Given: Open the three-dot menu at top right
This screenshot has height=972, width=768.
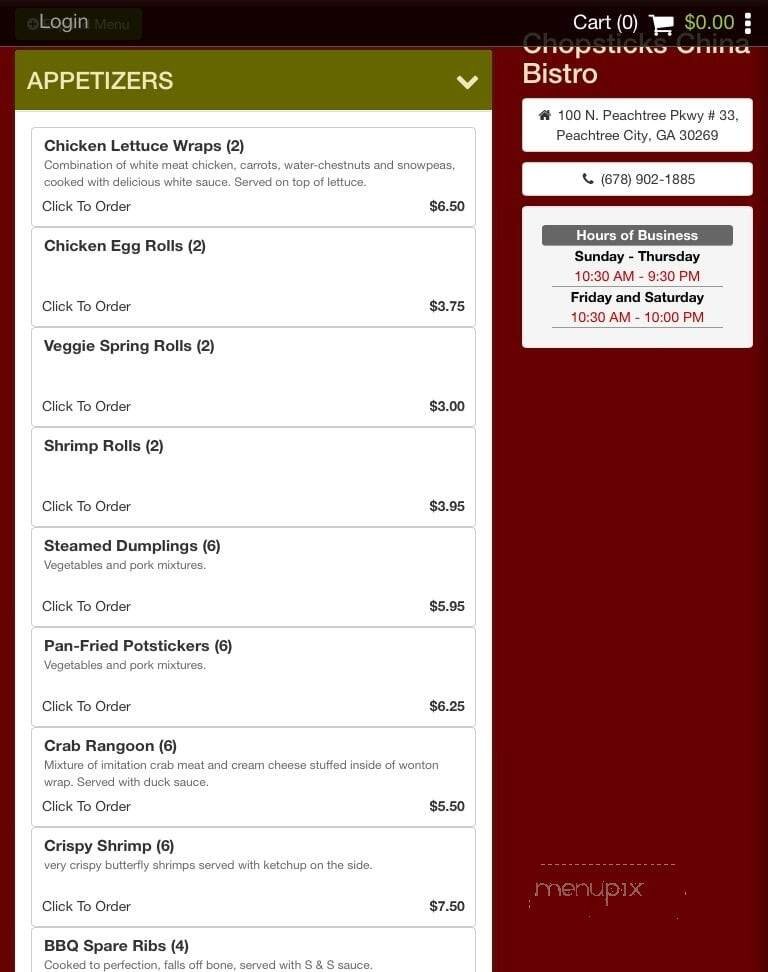Looking at the screenshot, I should [x=750, y=22].
